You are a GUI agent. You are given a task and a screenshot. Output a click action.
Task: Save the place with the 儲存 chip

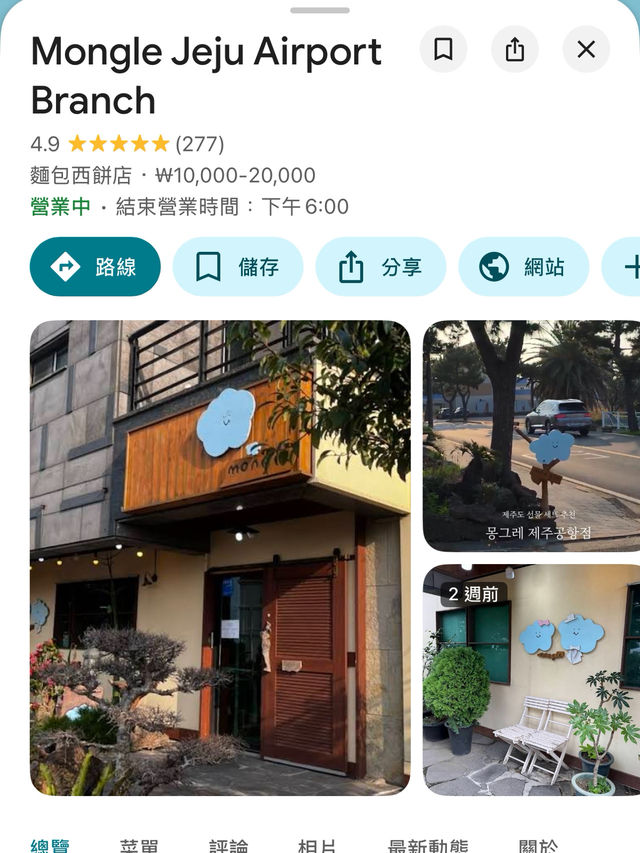click(x=238, y=267)
